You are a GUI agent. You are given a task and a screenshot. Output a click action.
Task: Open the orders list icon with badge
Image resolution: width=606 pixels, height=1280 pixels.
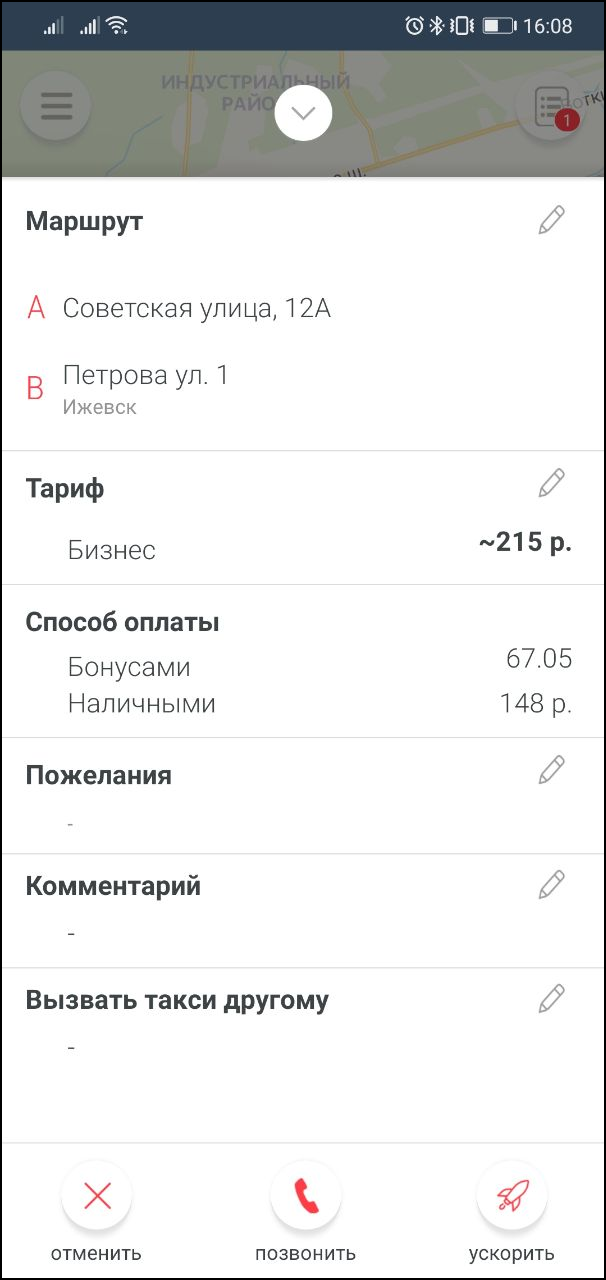coord(550,106)
